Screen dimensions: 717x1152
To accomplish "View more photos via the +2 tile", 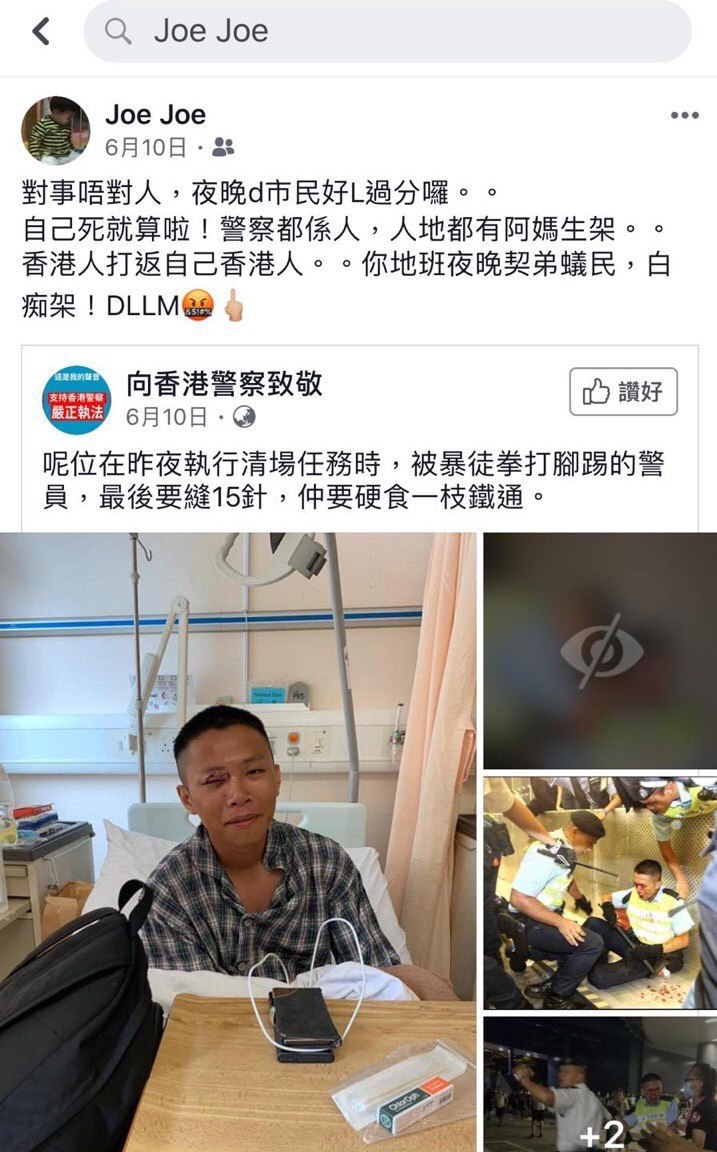I will [600, 1085].
